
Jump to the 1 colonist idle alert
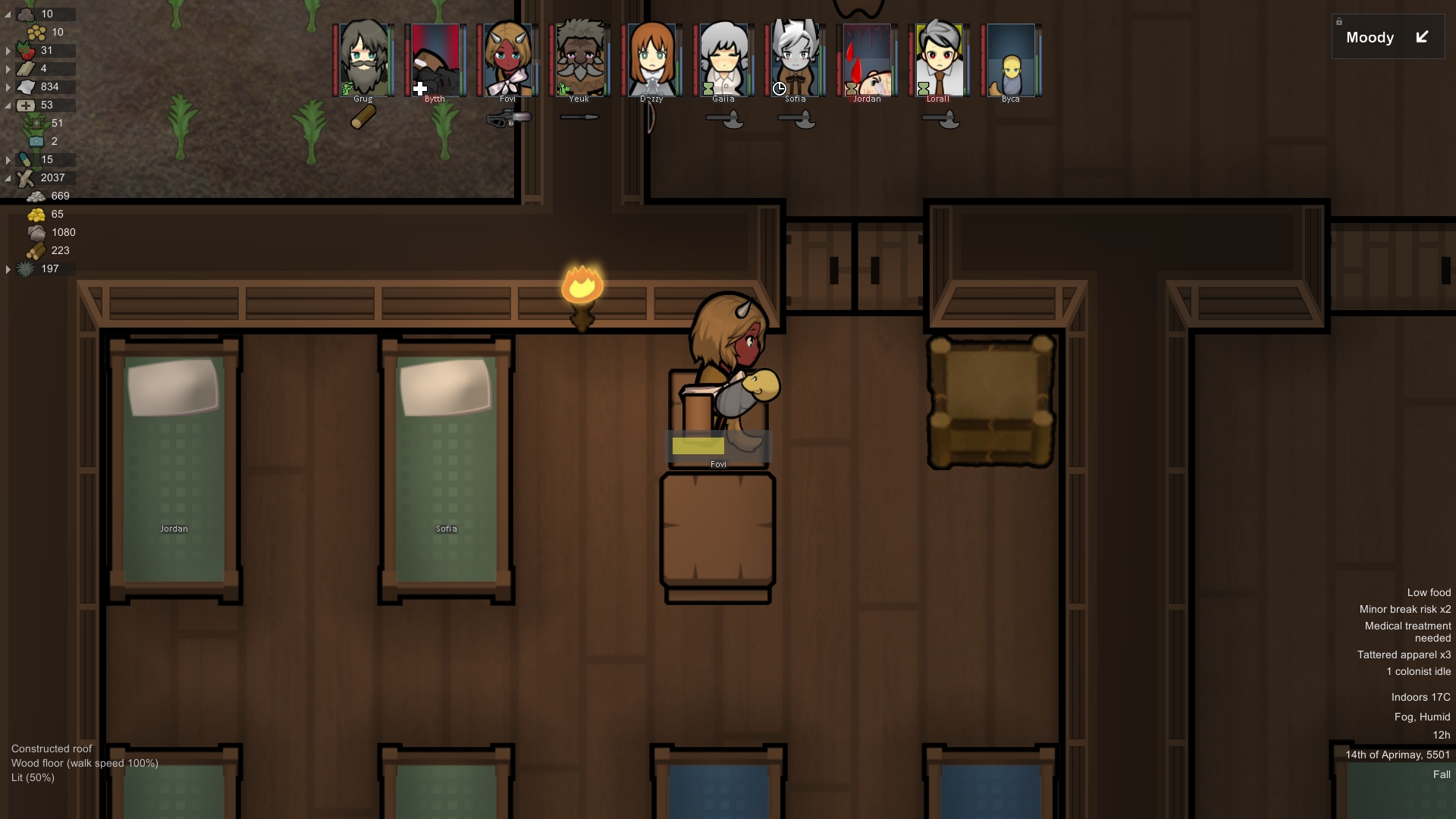pyautogui.click(x=1418, y=671)
